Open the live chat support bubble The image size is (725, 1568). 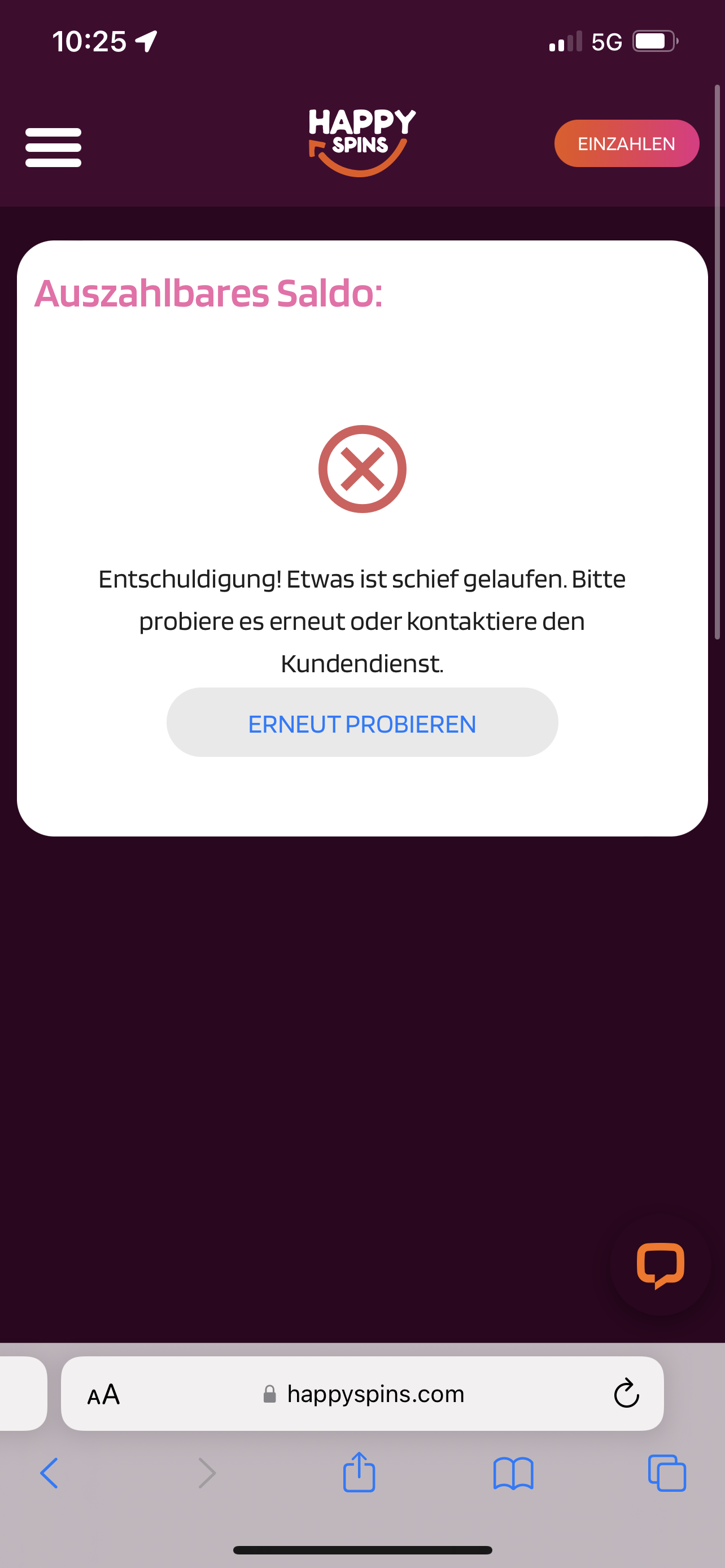660,1264
